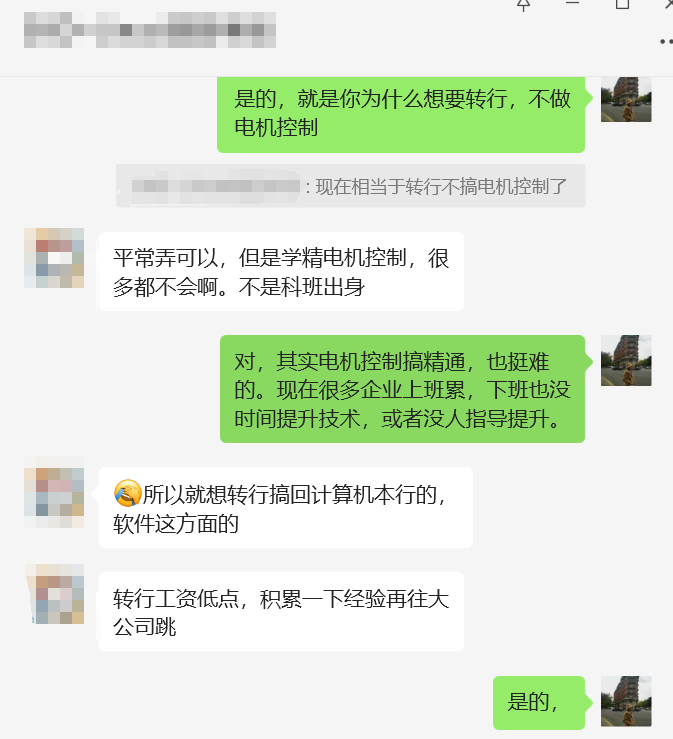Tap own avatar beside 对，其实电机控制搞精通 message
Image resolution: width=673 pixels, height=739 pixels.
pos(626,360)
